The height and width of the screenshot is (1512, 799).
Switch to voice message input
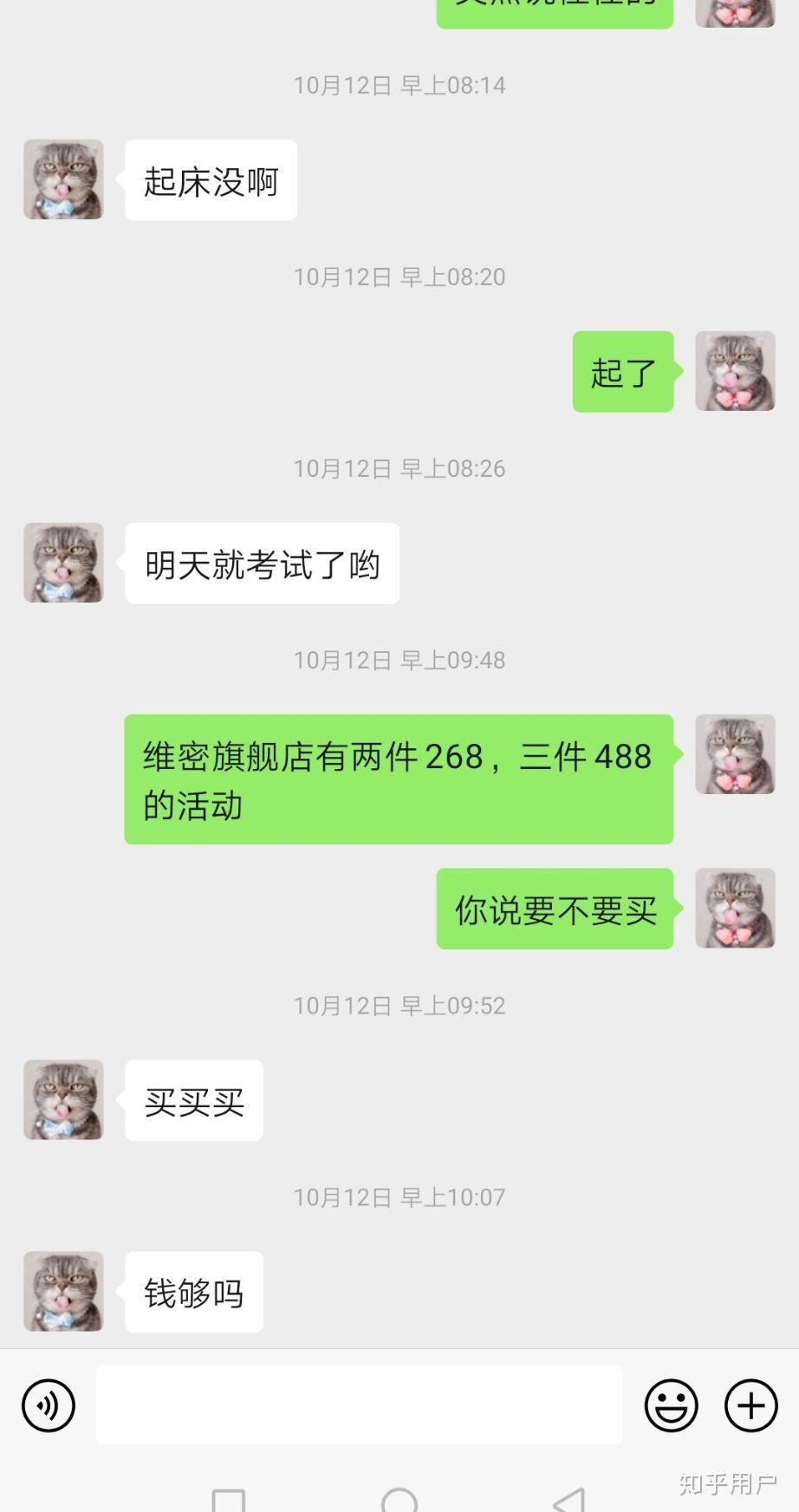coord(49,1405)
